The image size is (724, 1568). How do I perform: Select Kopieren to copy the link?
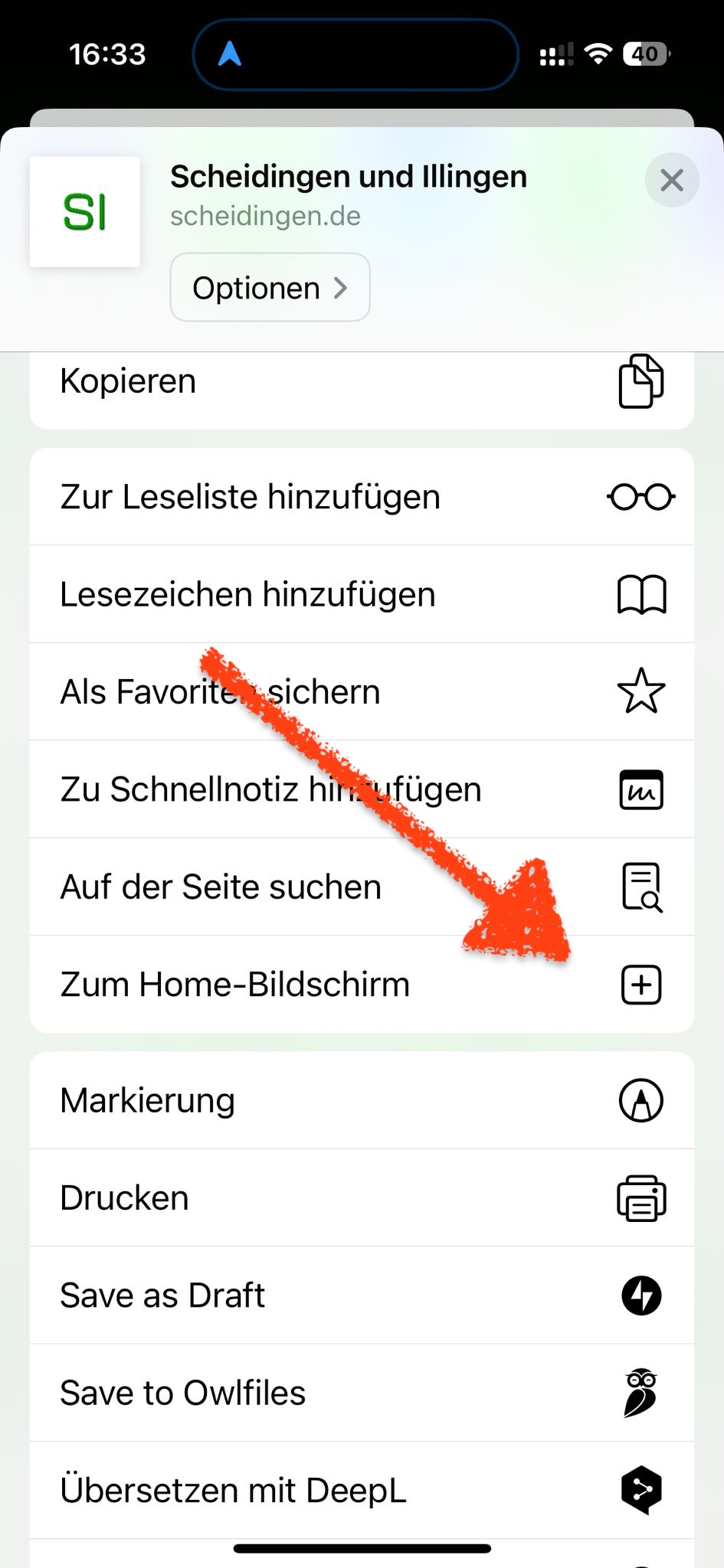click(x=362, y=387)
